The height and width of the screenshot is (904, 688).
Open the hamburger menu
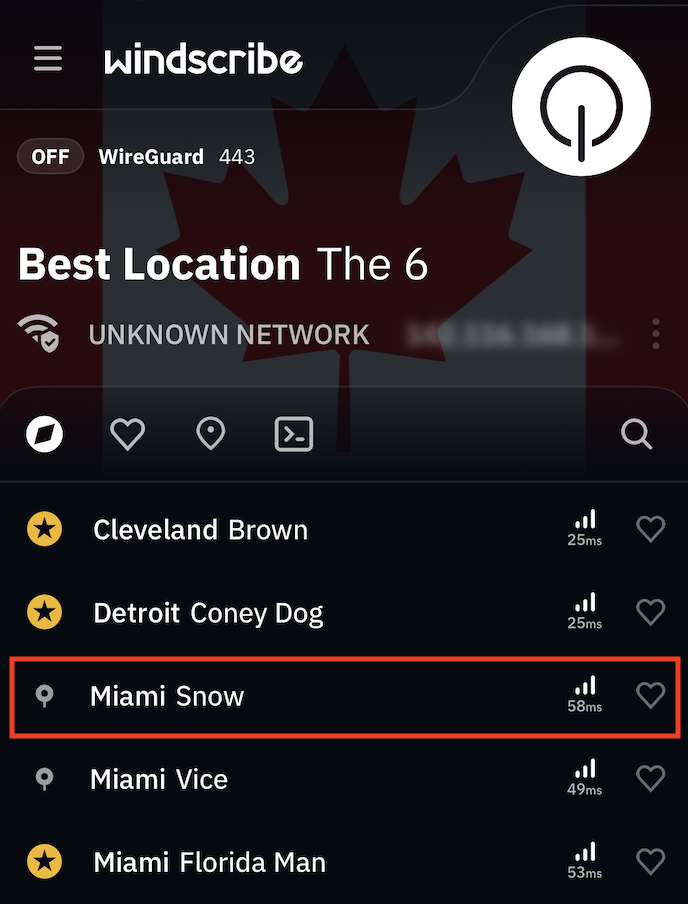pos(48,58)
